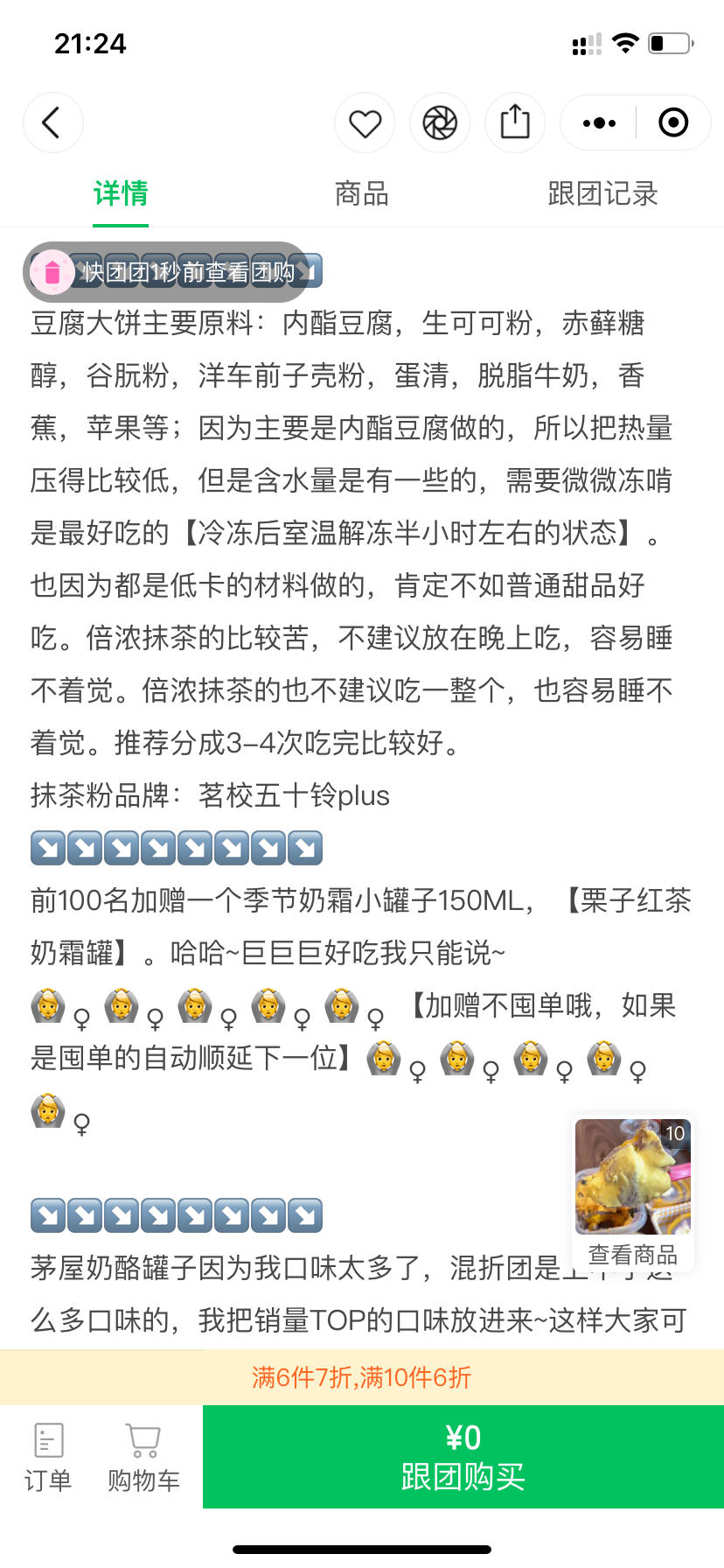Close the mini program with circle button
Viewport: 724px width, 1568px height.
tap(672, 123)
